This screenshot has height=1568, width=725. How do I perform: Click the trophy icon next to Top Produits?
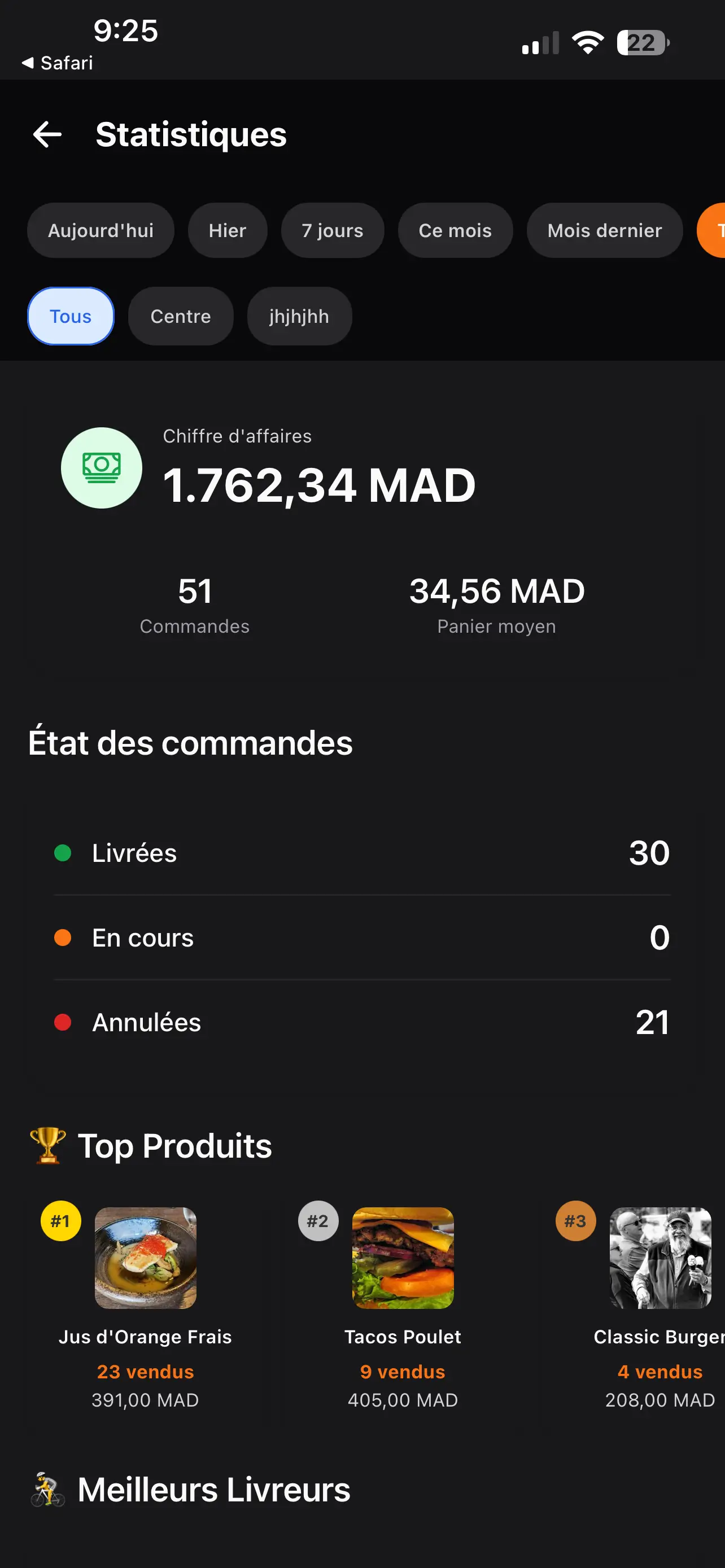click(47, 1146)
